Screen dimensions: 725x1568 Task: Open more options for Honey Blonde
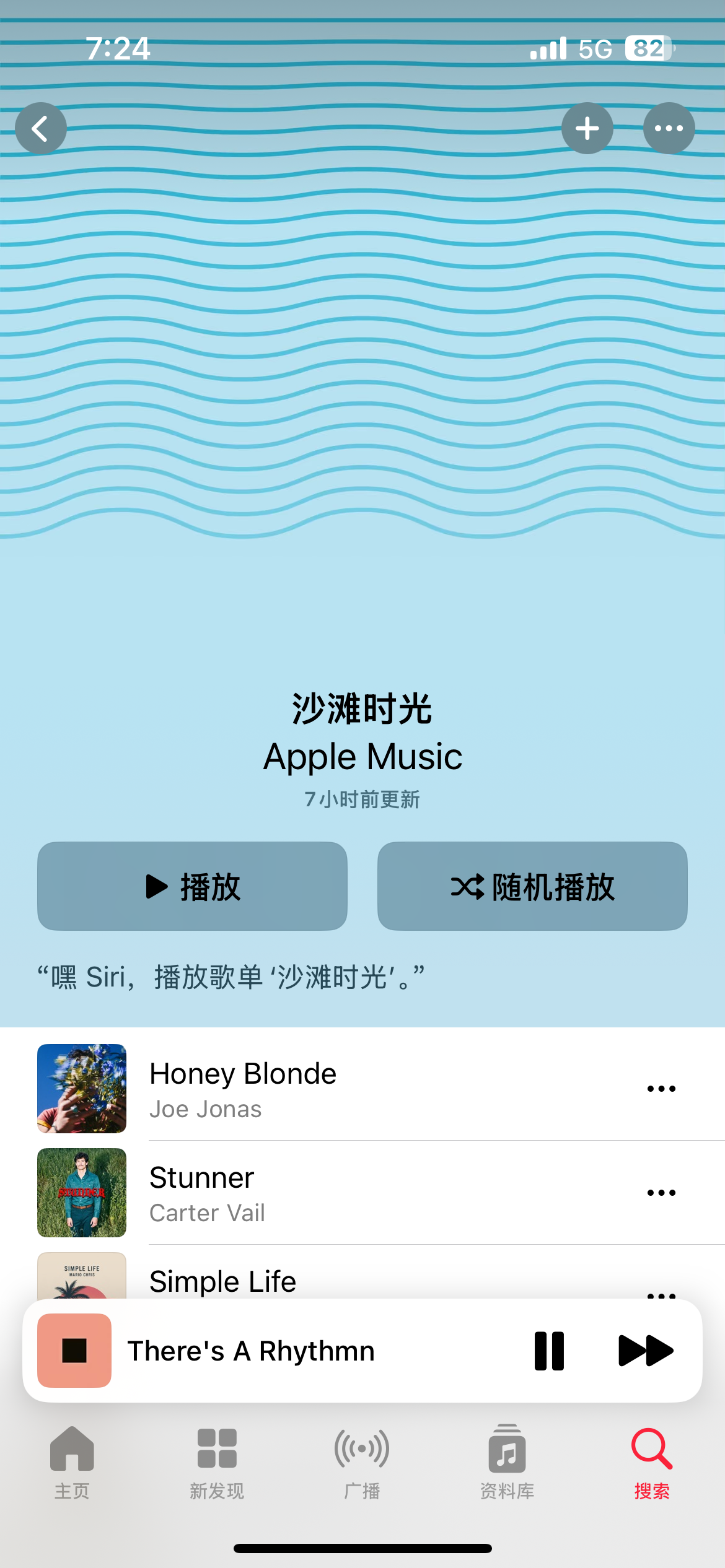pyautogui.click(x=661, y=1089)
